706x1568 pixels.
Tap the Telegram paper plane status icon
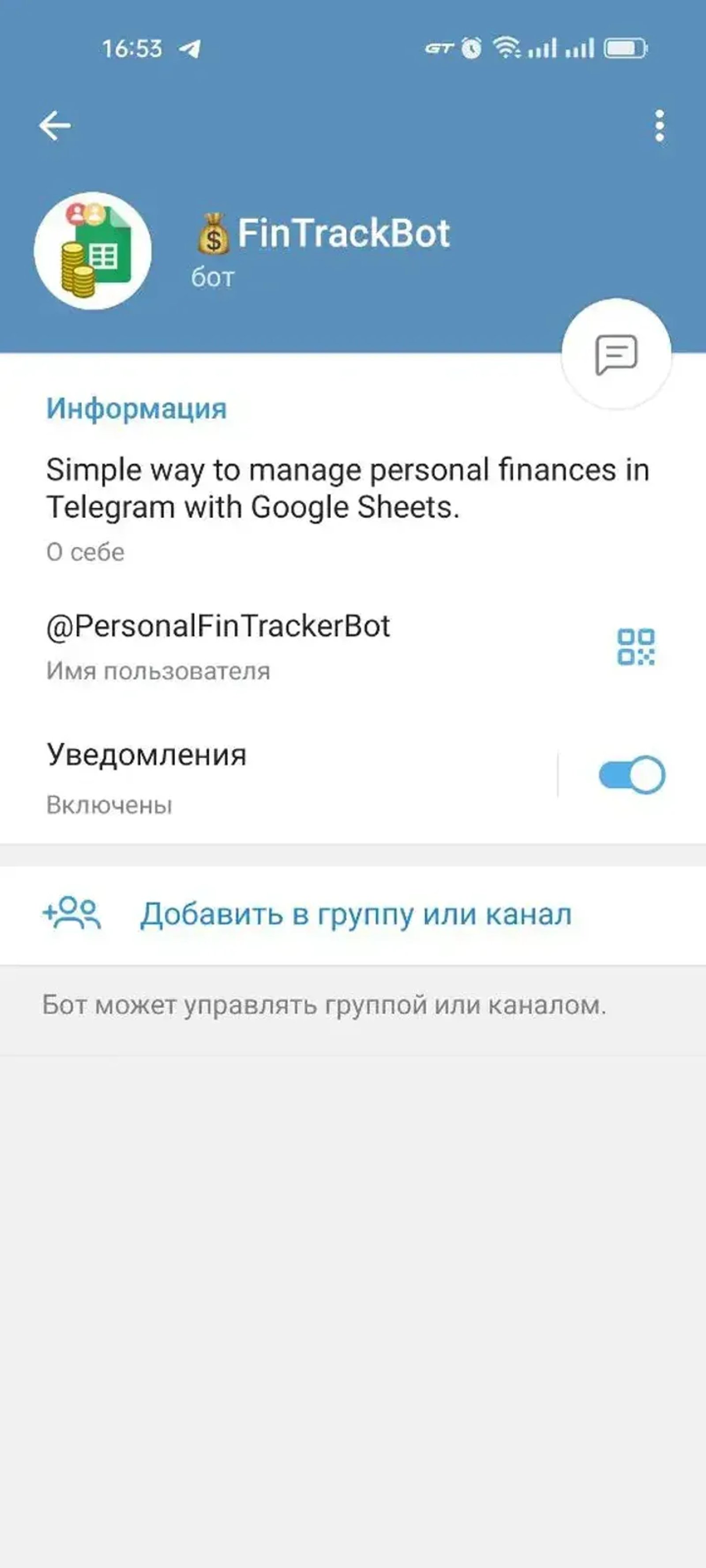coord(188,49)
